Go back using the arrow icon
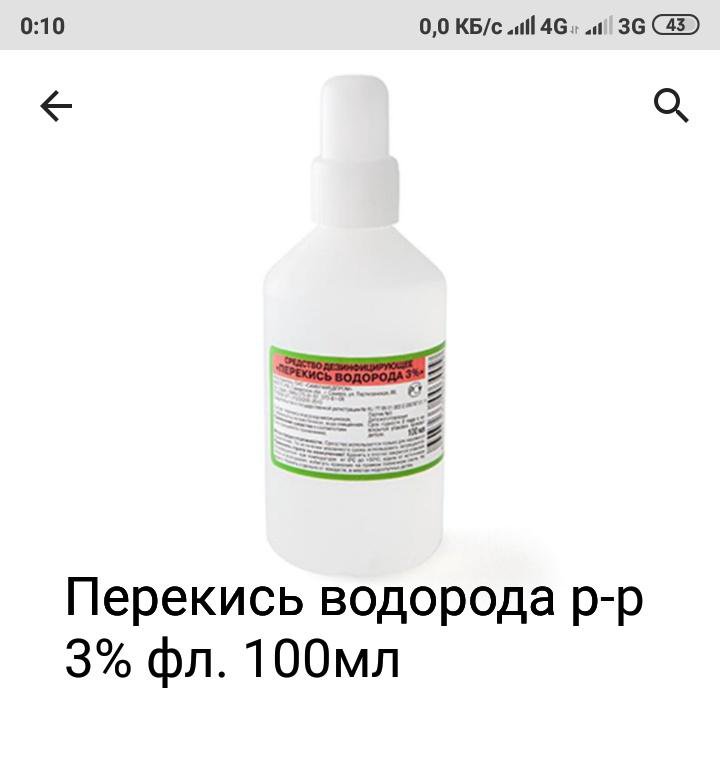This screenshot has width=720, height=758. (x=57, y=106)
